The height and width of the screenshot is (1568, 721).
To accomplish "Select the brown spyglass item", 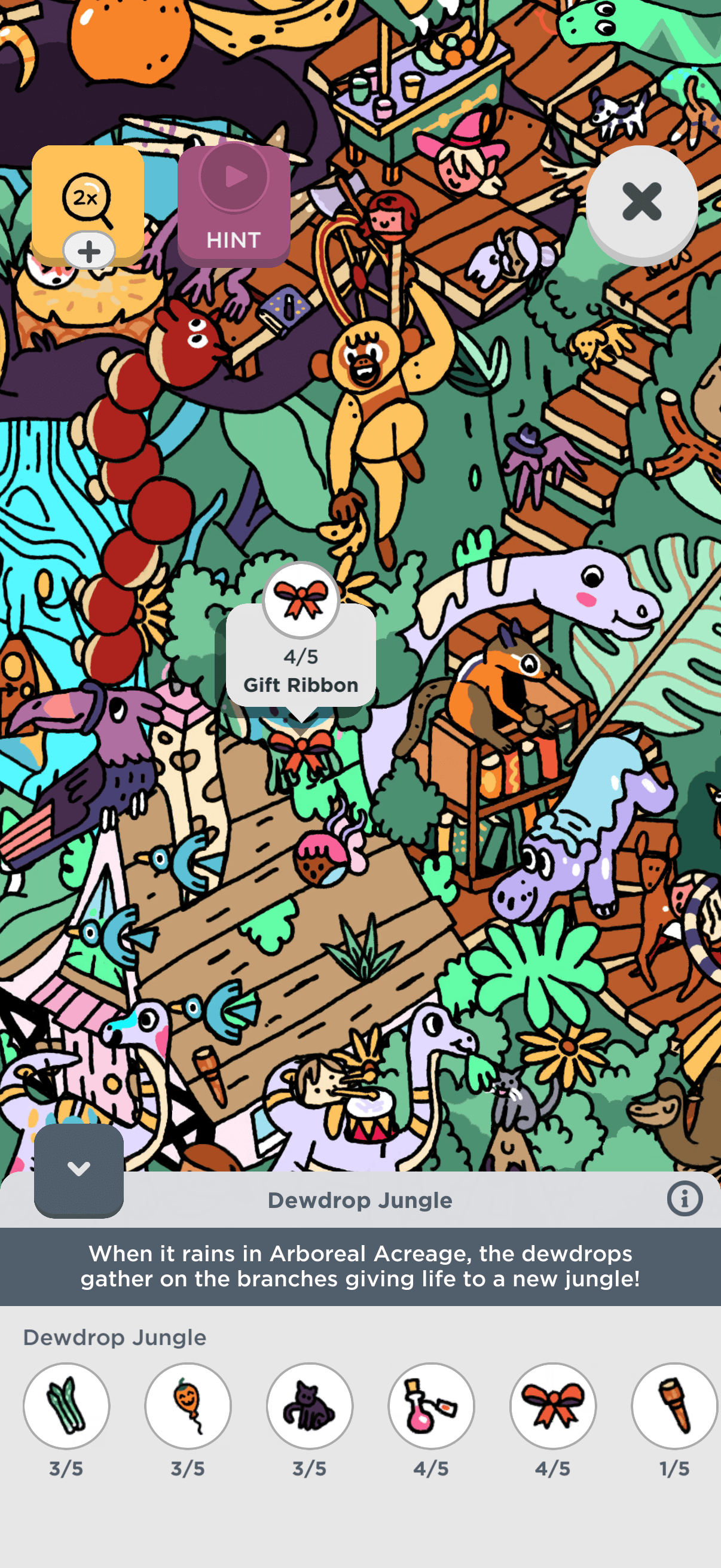I will point(674,1405).
